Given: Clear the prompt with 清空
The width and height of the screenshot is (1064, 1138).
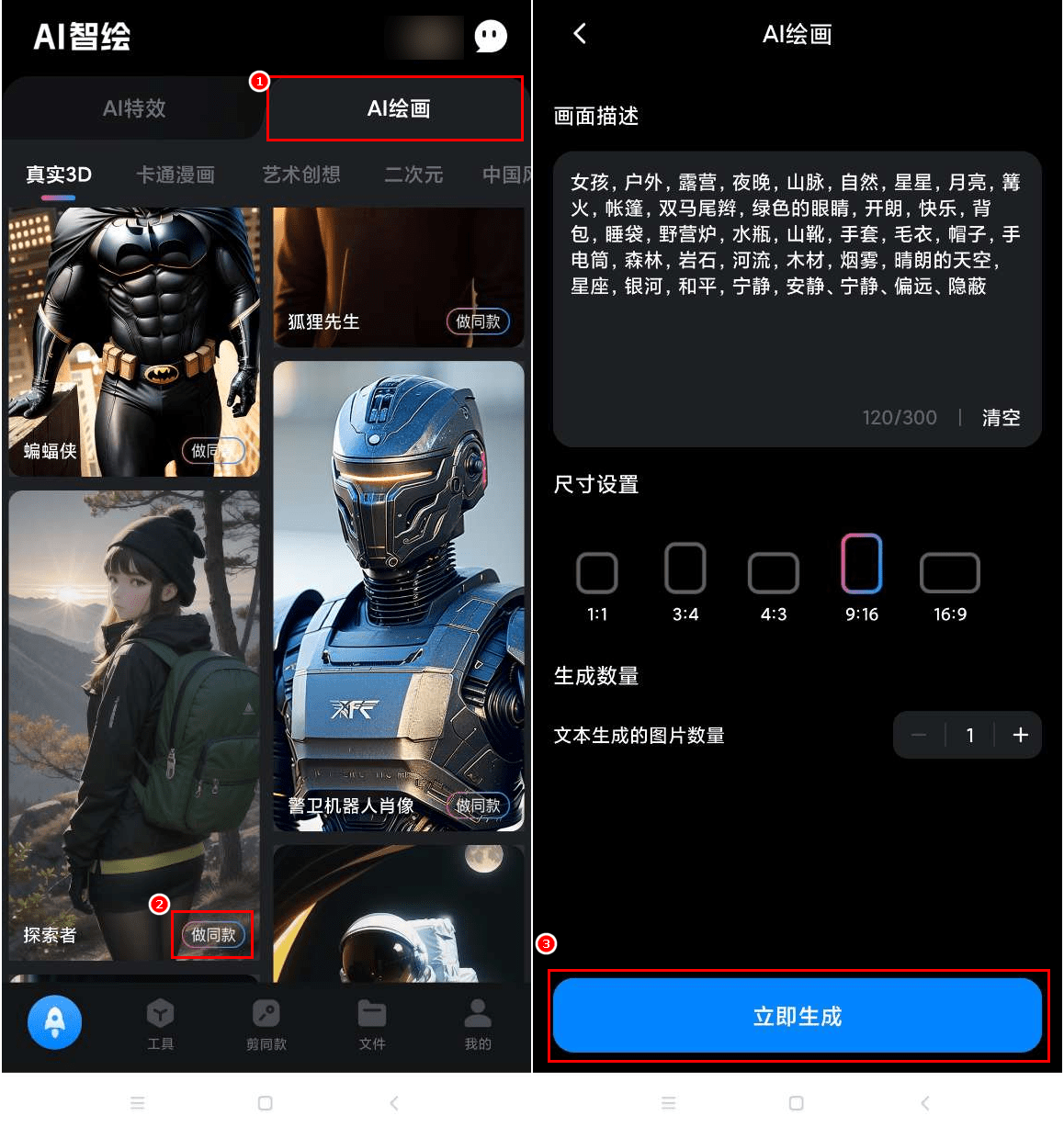Looking at the screenshot, I should pos(1001,418).
